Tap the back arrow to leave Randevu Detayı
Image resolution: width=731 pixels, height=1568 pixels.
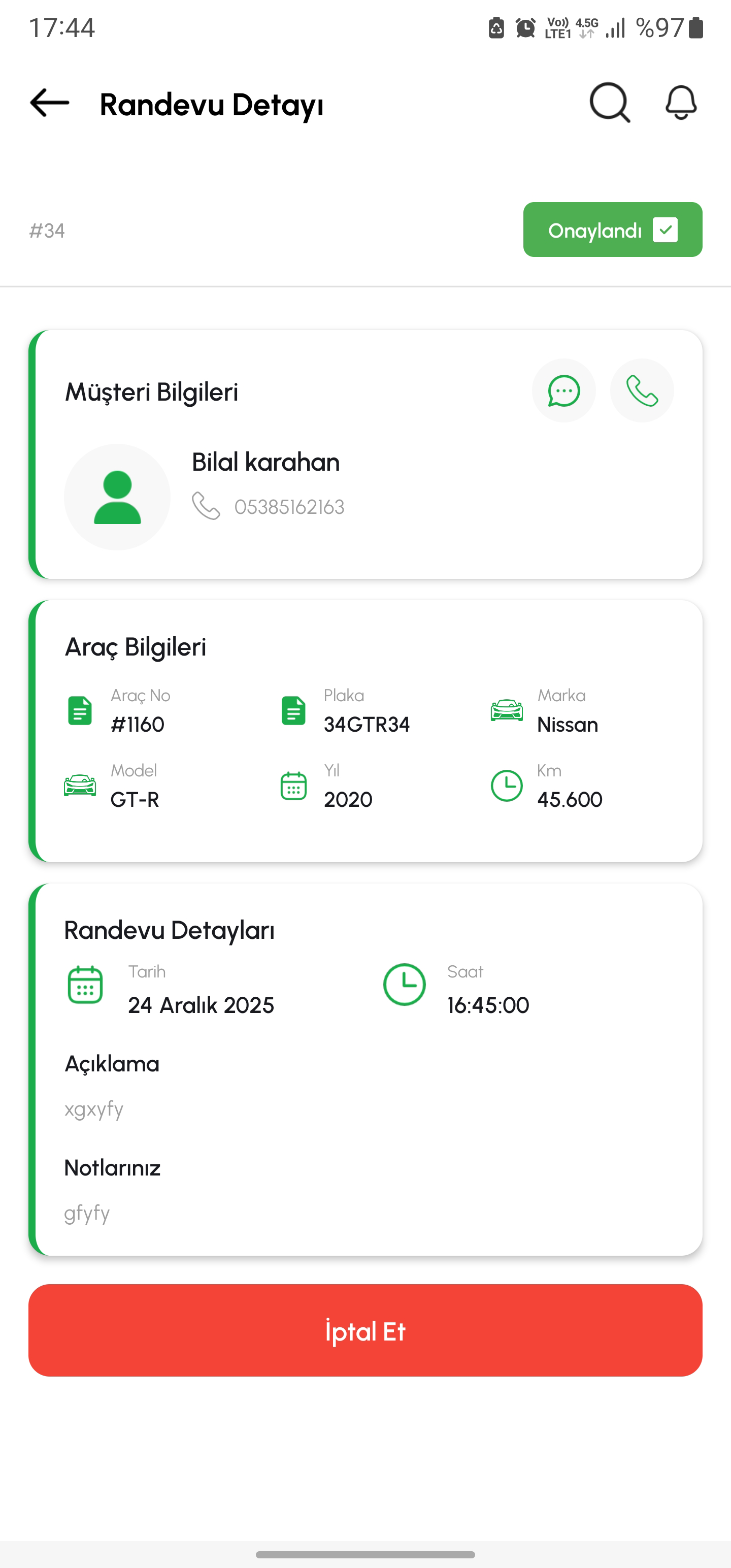(49, 103)
